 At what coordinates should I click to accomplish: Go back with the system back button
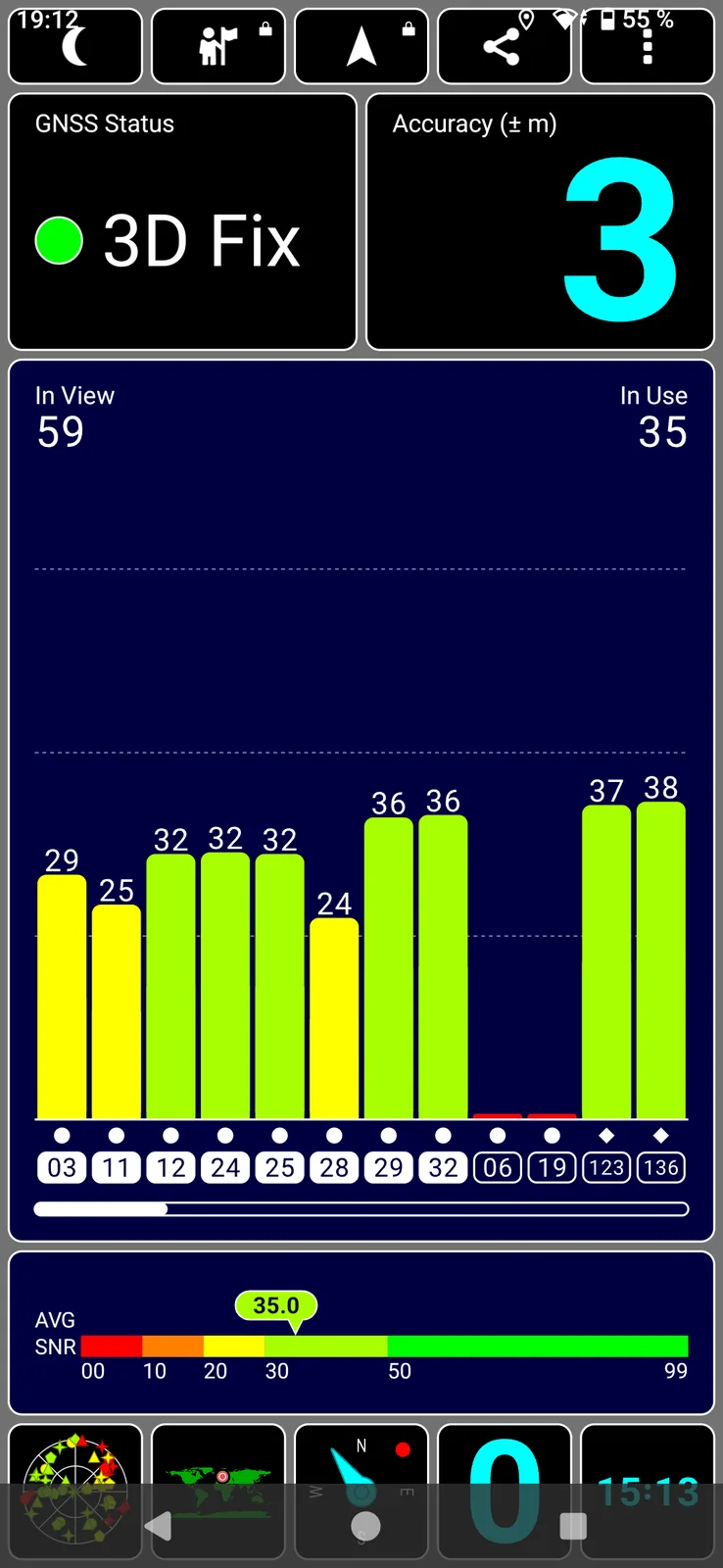158,1526
